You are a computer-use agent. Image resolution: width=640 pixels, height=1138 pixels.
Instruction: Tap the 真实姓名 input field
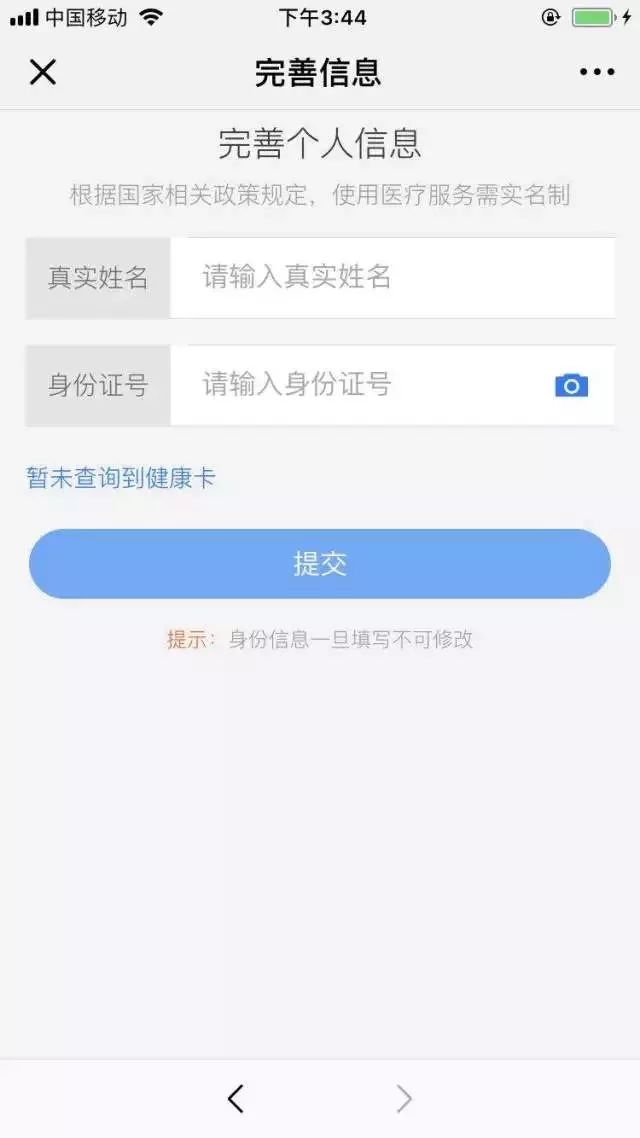tap(392, 277)
